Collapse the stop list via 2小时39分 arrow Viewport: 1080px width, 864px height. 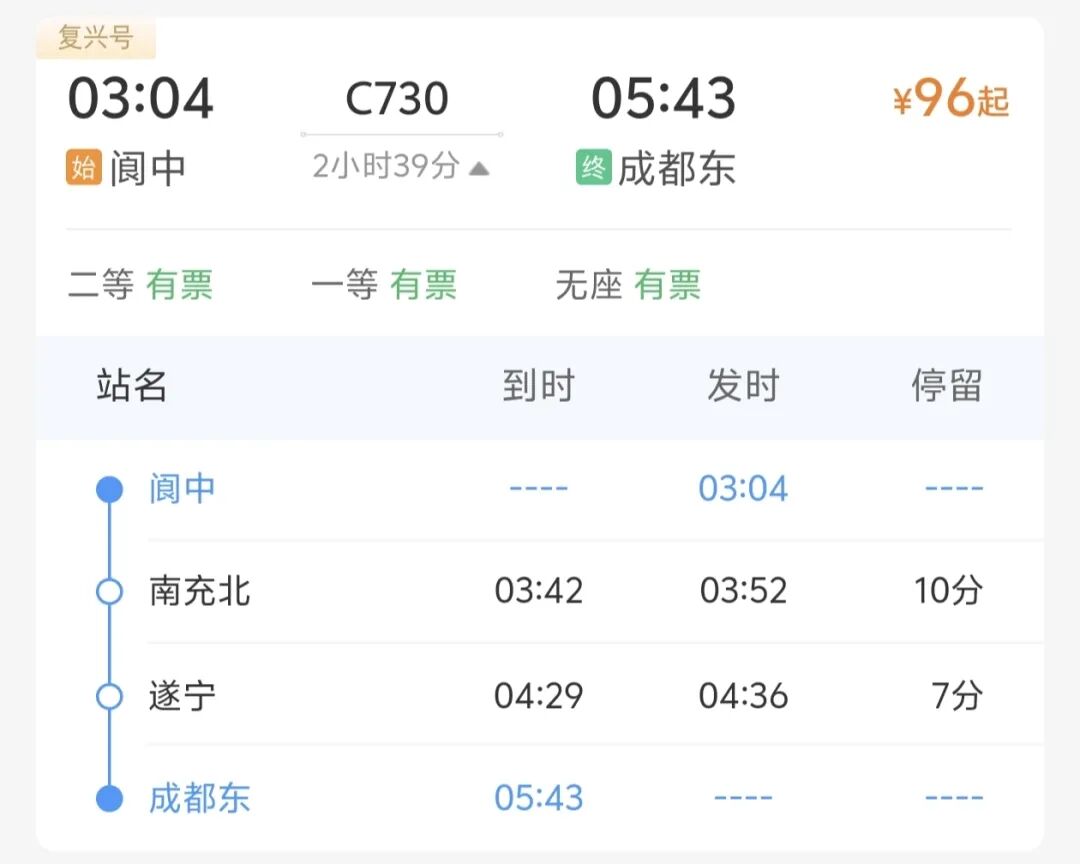pyautogui.click(x=479, y=169)
